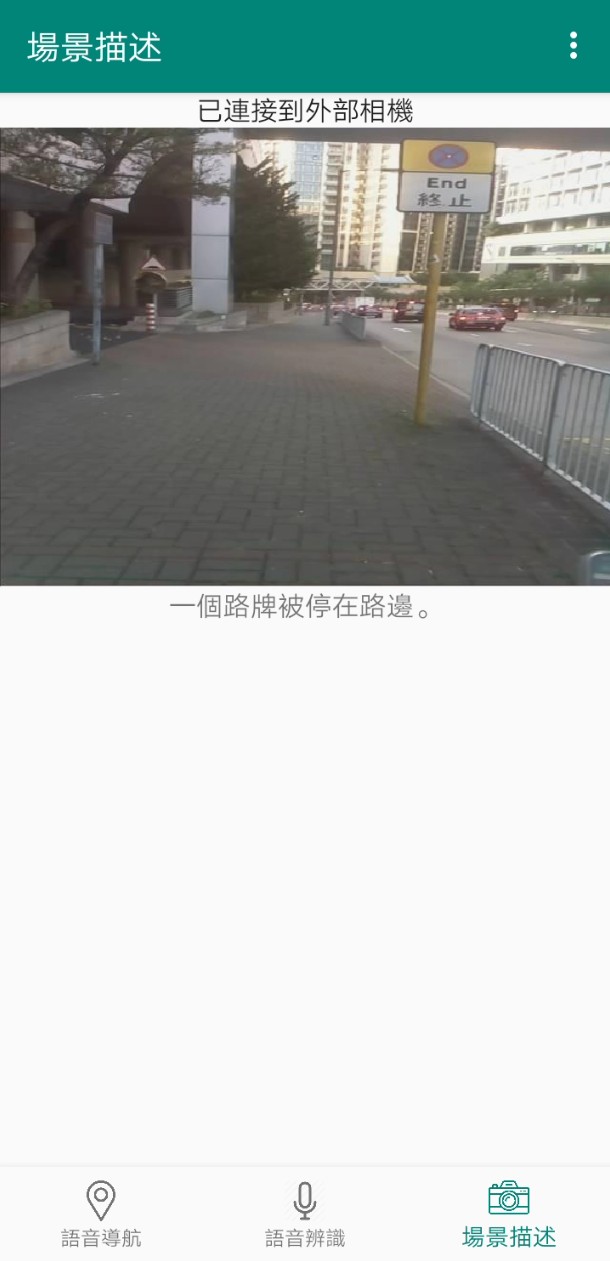The image size is (610, 1261).
Task: Switch to the 語音辨識 tab
Action: point(305,1214)
